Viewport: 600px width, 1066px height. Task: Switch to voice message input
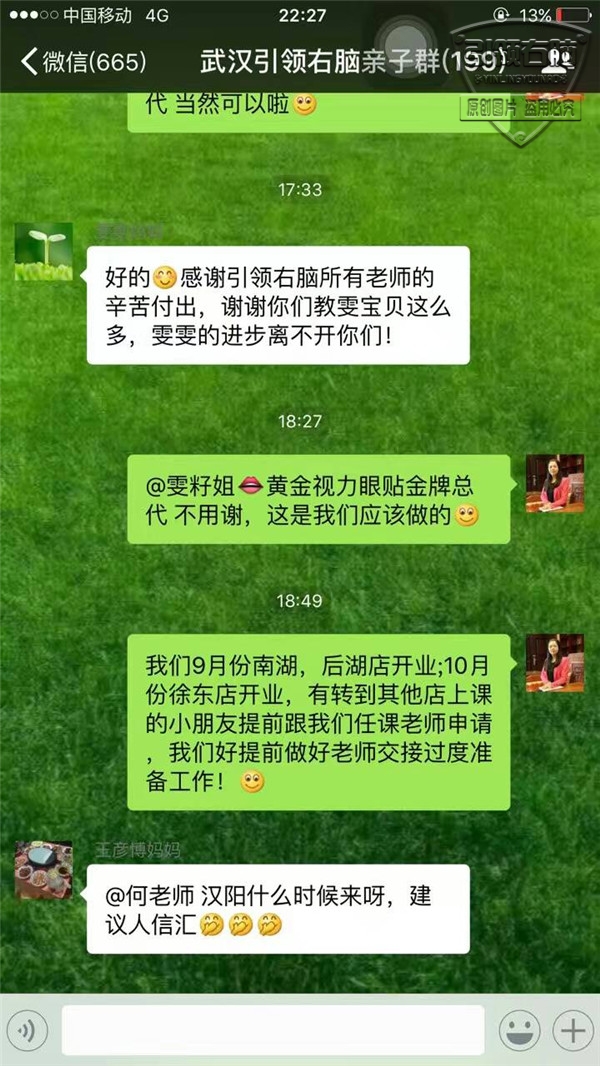[28, 1029]
